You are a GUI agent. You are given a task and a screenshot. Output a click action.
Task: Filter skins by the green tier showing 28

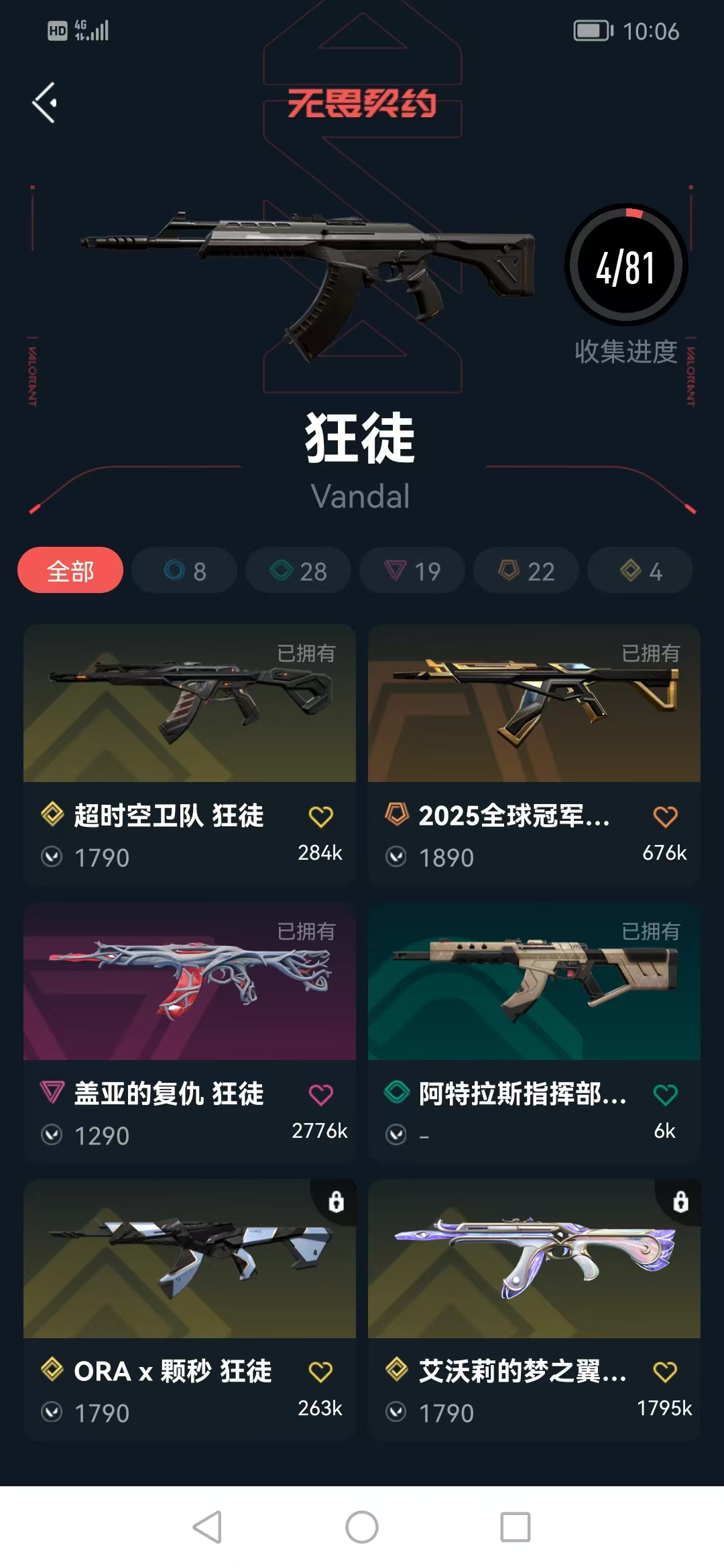coord(298,570)
